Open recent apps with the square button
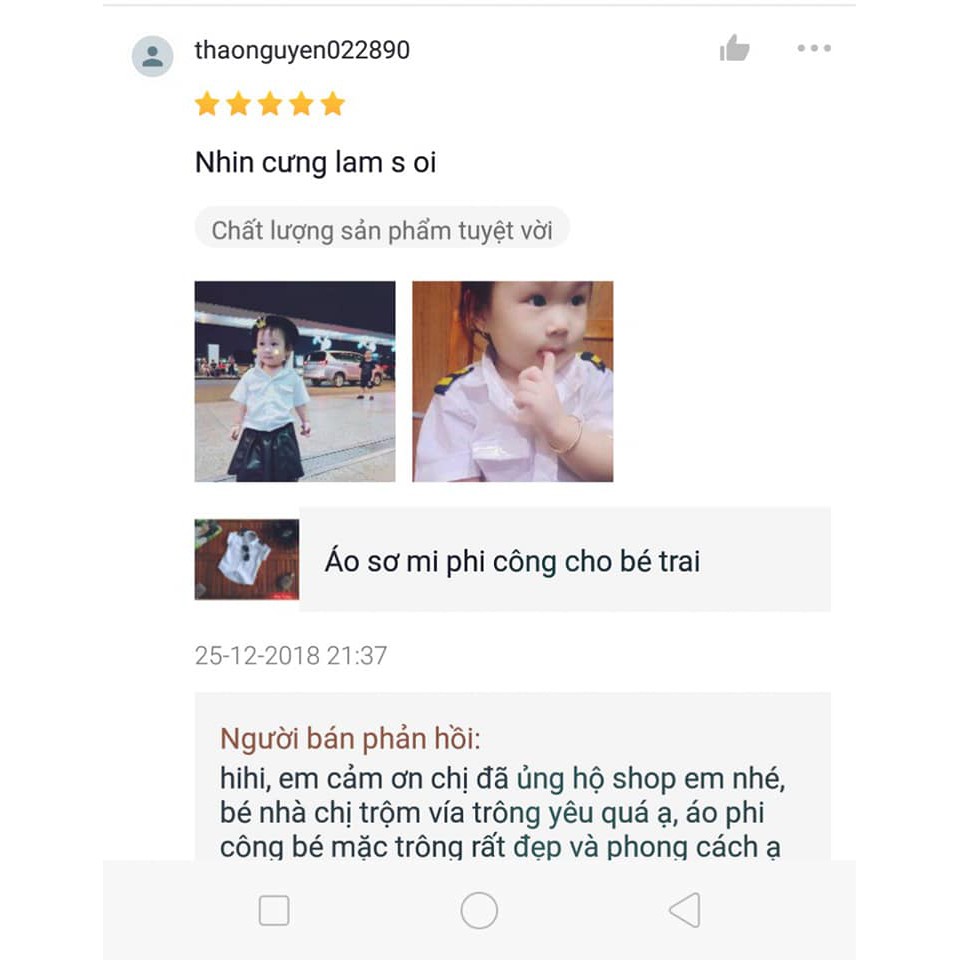Image resolution: width=960 pixels, height=960 pixels. tap(274, 910)
